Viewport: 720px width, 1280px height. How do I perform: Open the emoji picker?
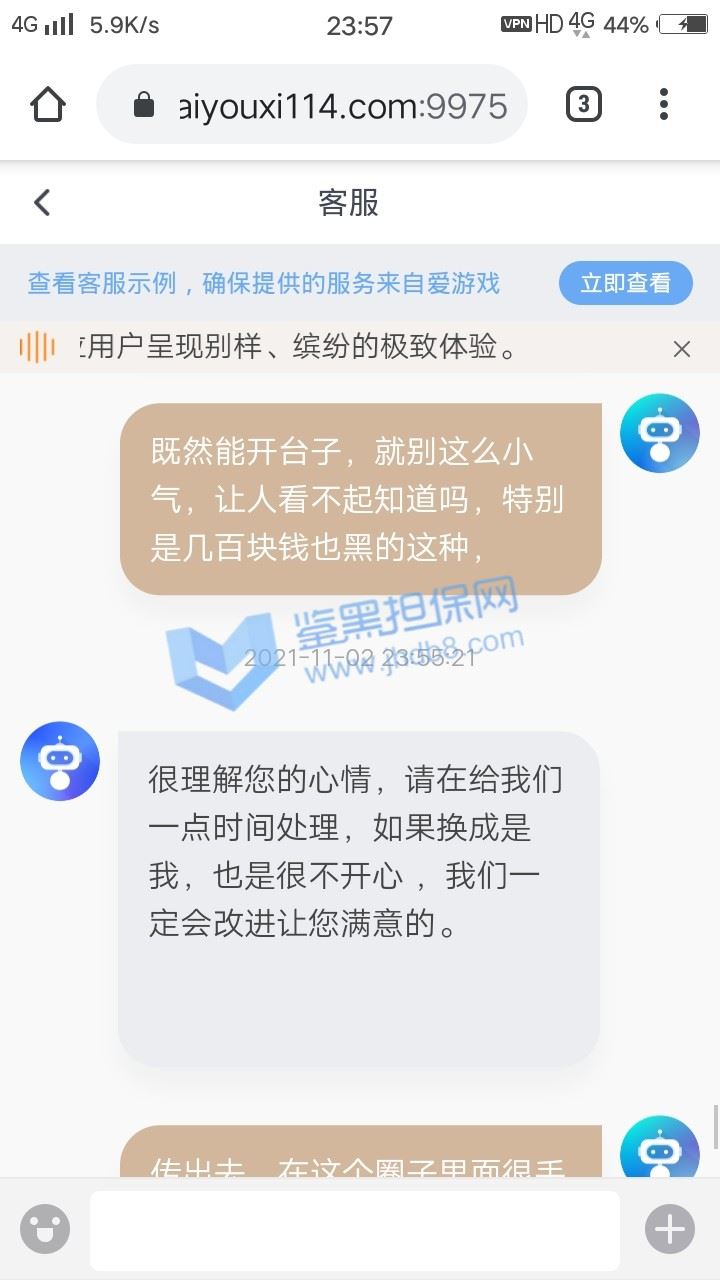coord(45,1229)
